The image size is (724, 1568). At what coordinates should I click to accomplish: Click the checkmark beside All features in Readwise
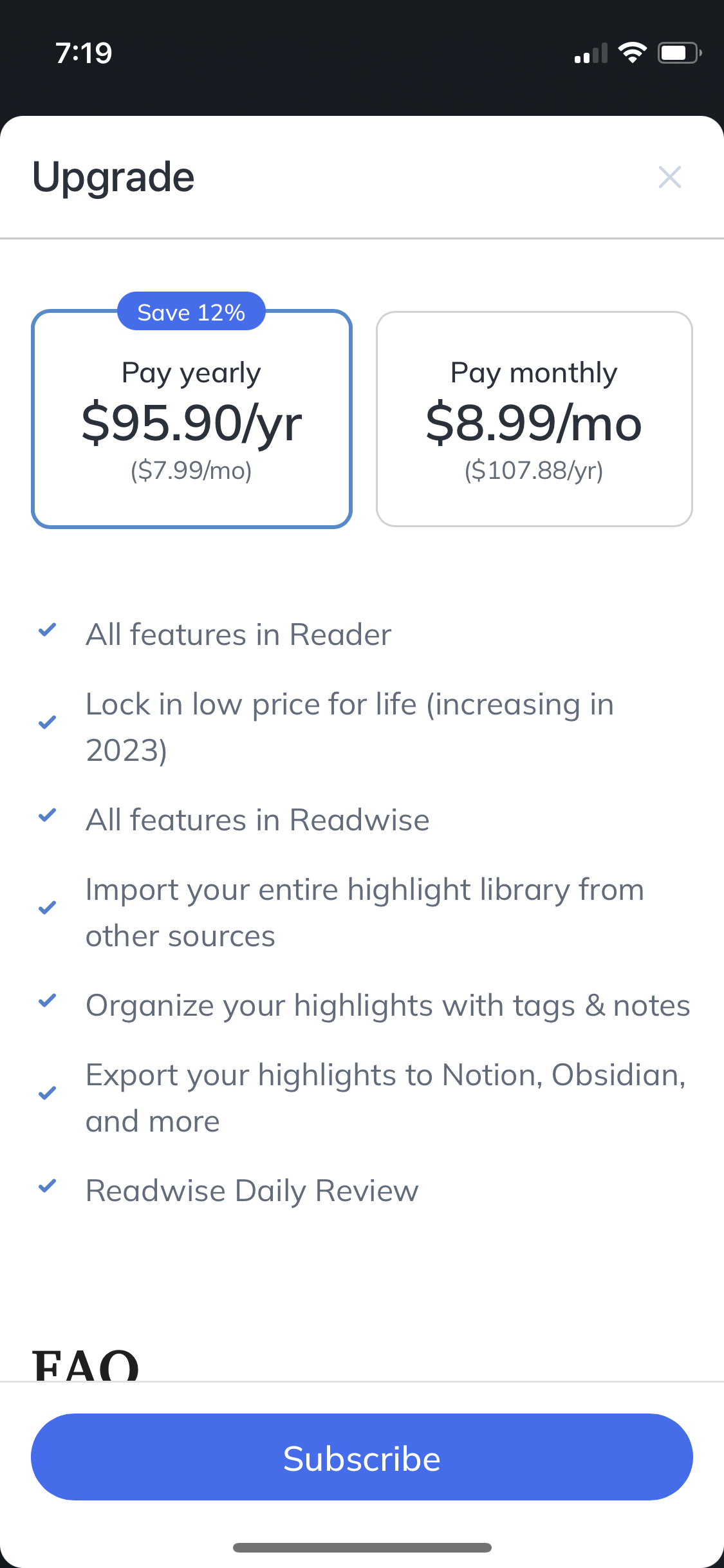(48, 818)
